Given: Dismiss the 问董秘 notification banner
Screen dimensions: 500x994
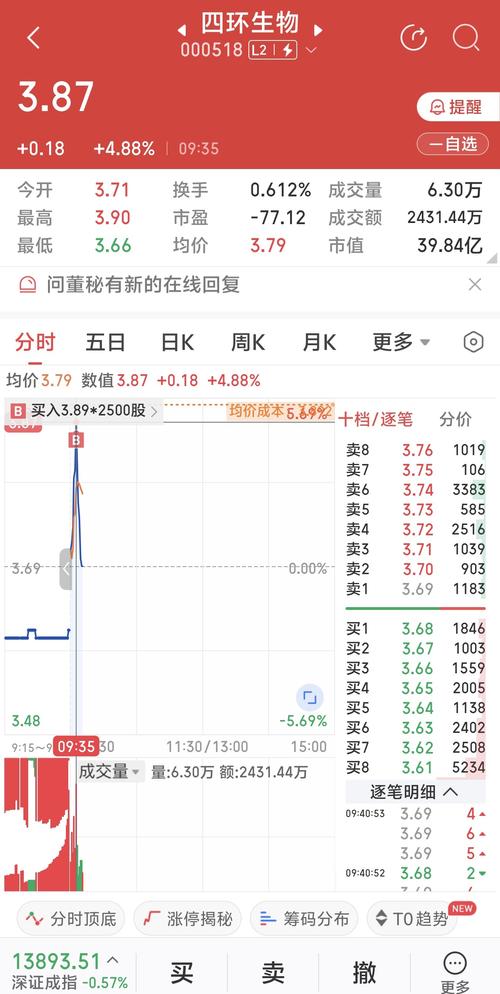Looking at the screenshot, I should [x=475, y=285].
